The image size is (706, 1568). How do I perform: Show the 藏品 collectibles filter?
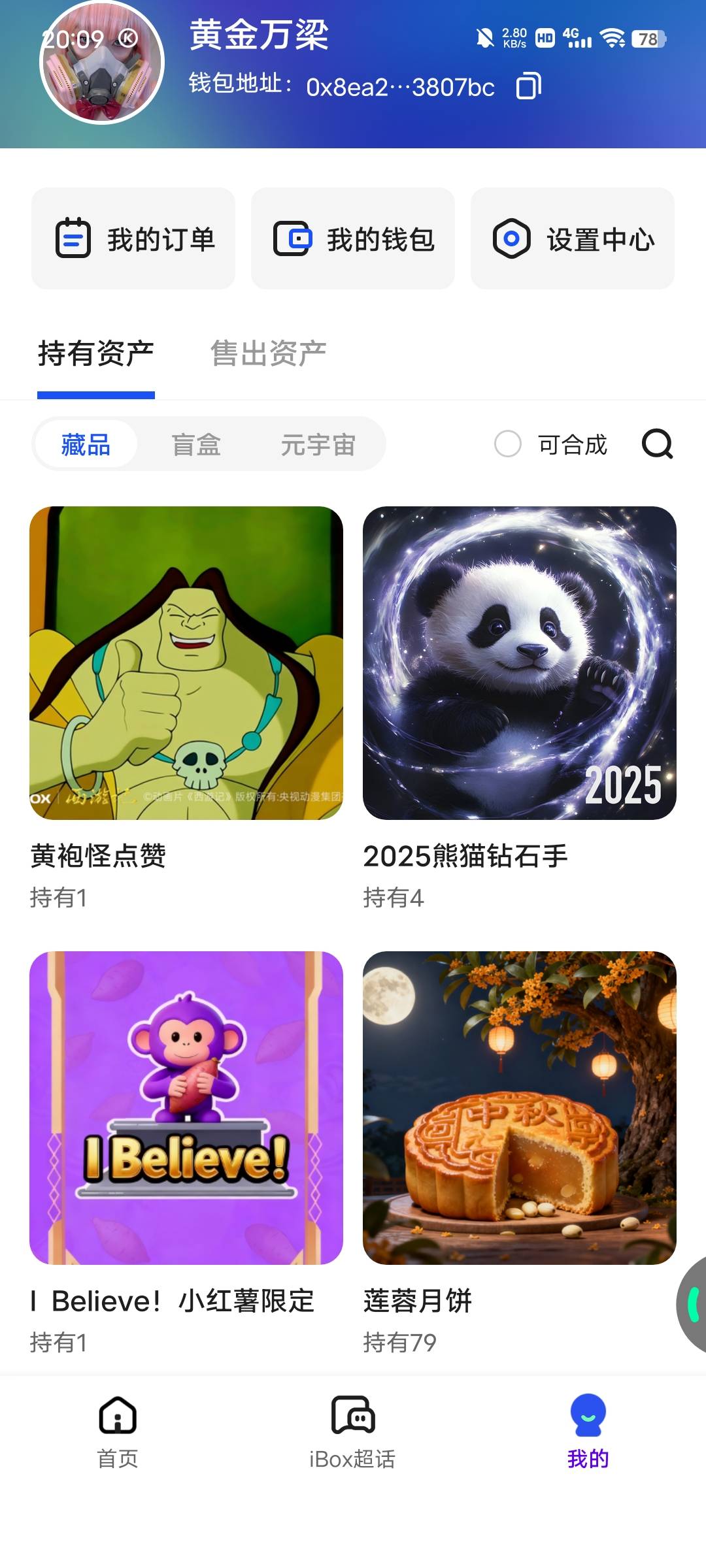pyautogui.click(x=86, y=445)
